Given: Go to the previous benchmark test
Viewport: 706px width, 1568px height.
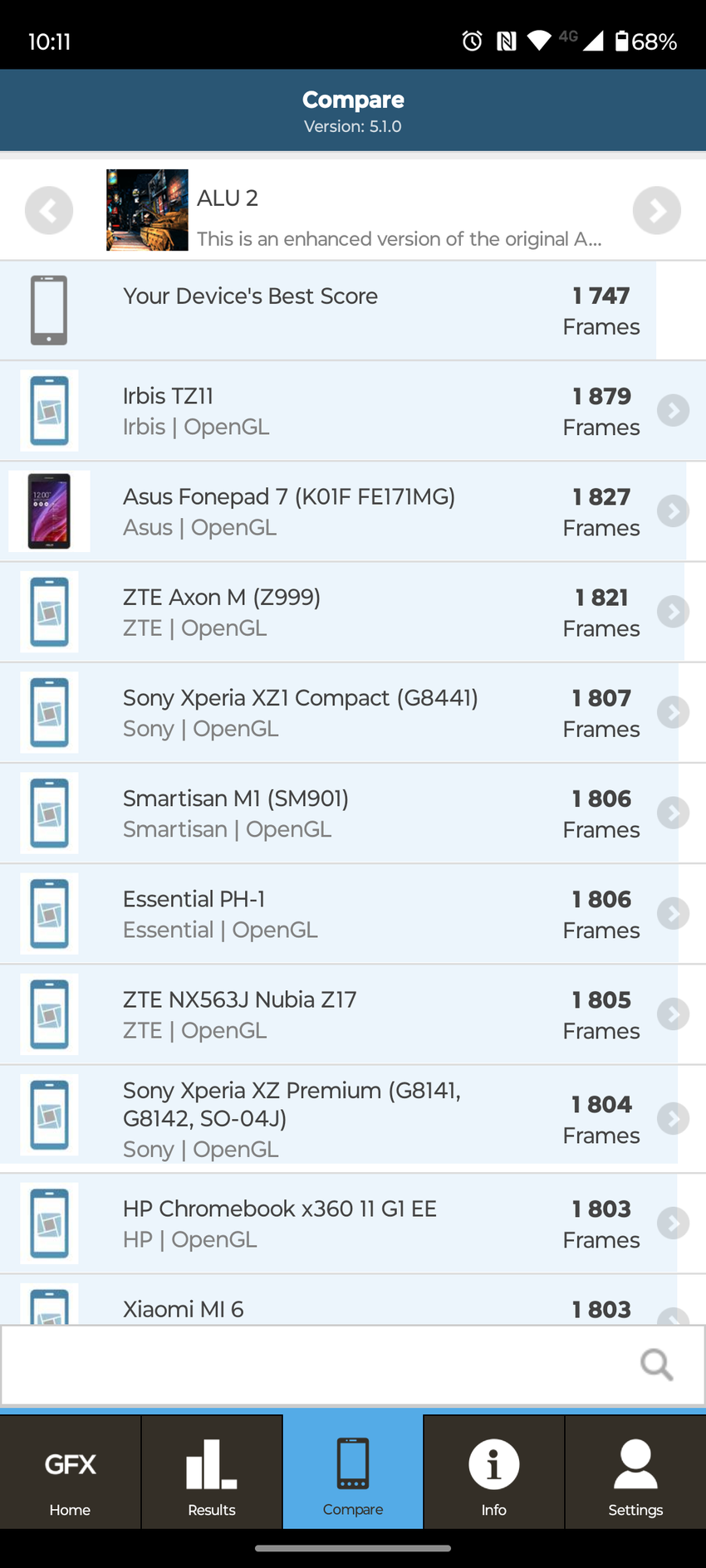Looking at the screenshot, I should tap(49, 210).
